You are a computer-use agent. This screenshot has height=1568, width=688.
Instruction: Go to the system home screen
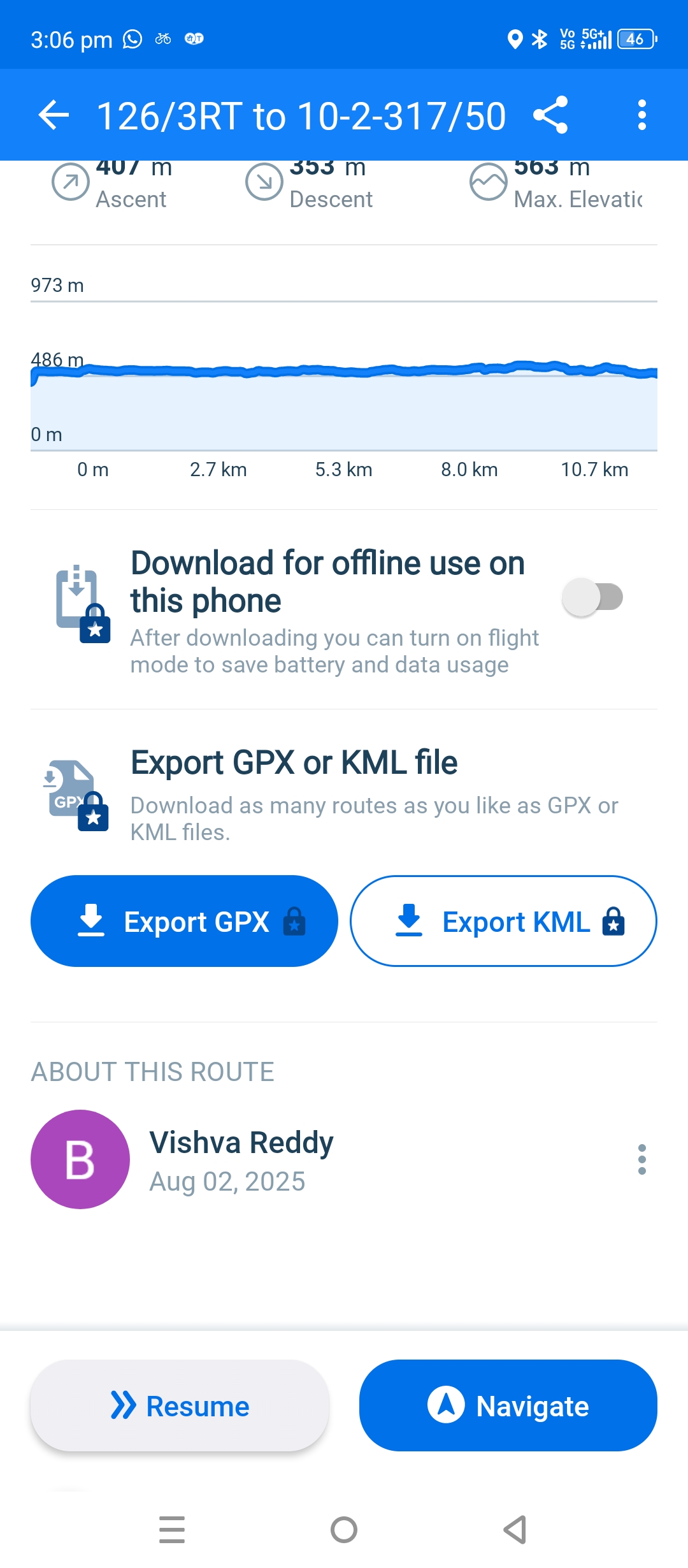tap(344, 1529)
